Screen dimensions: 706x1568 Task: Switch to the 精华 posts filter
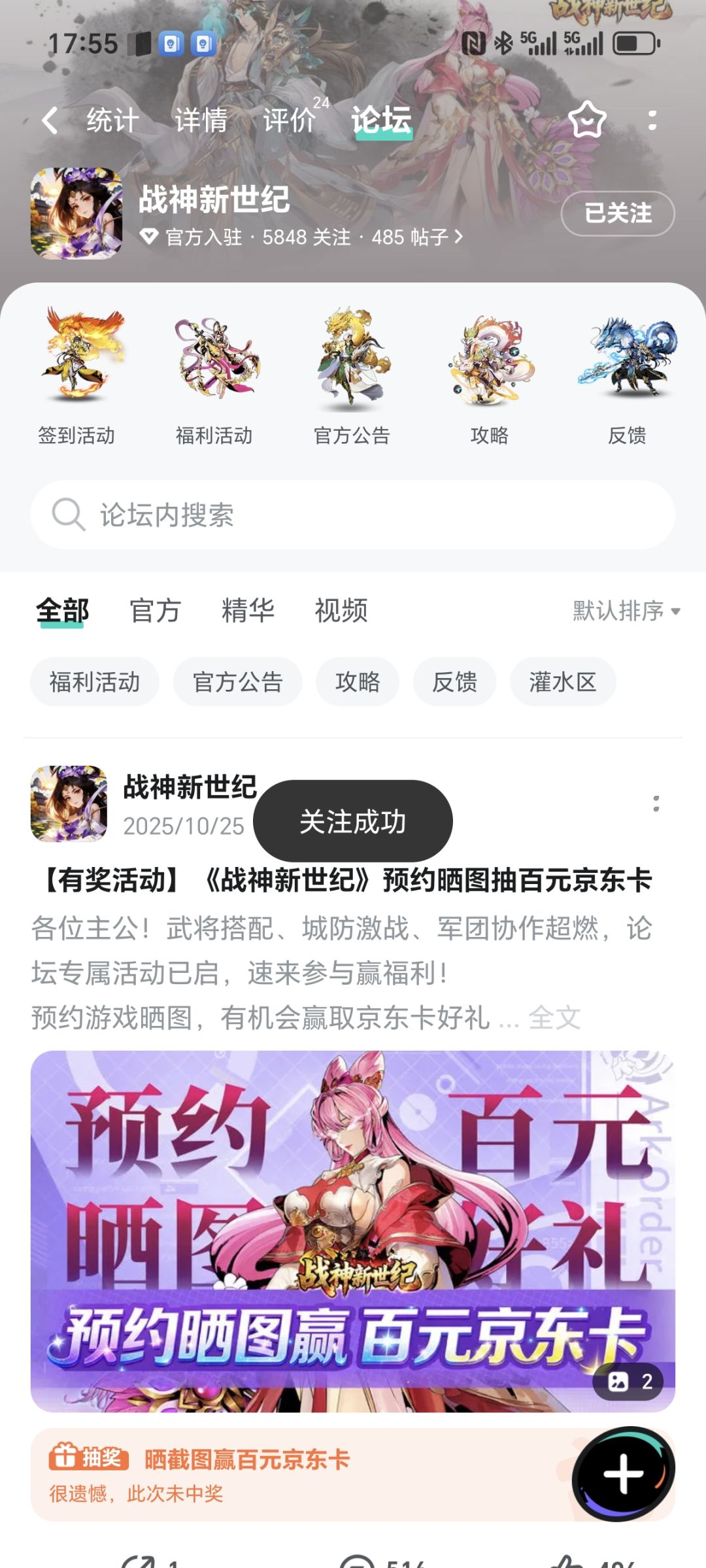pos(248,611)
